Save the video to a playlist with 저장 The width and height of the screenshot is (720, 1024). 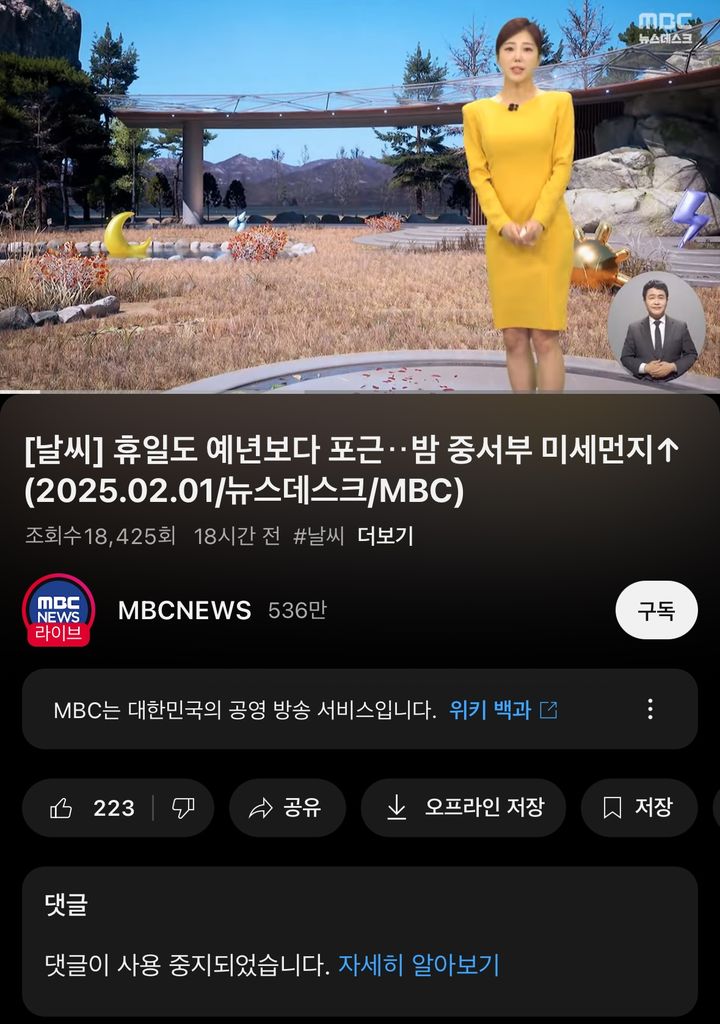point(638,808)
